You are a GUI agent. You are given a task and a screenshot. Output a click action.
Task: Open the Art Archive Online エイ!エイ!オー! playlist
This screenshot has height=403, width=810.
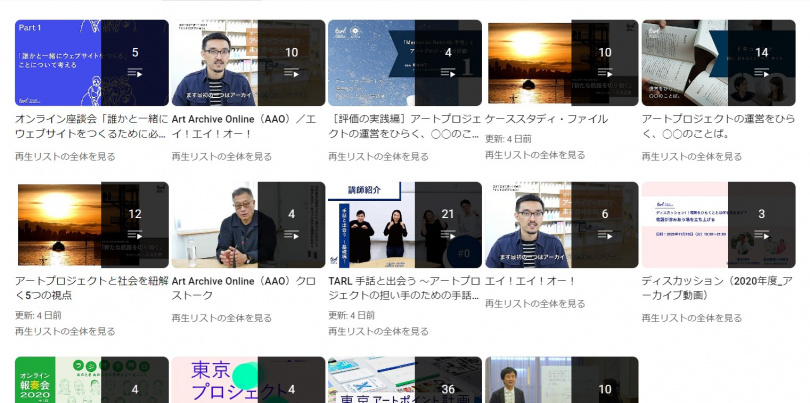coord(248,63)
